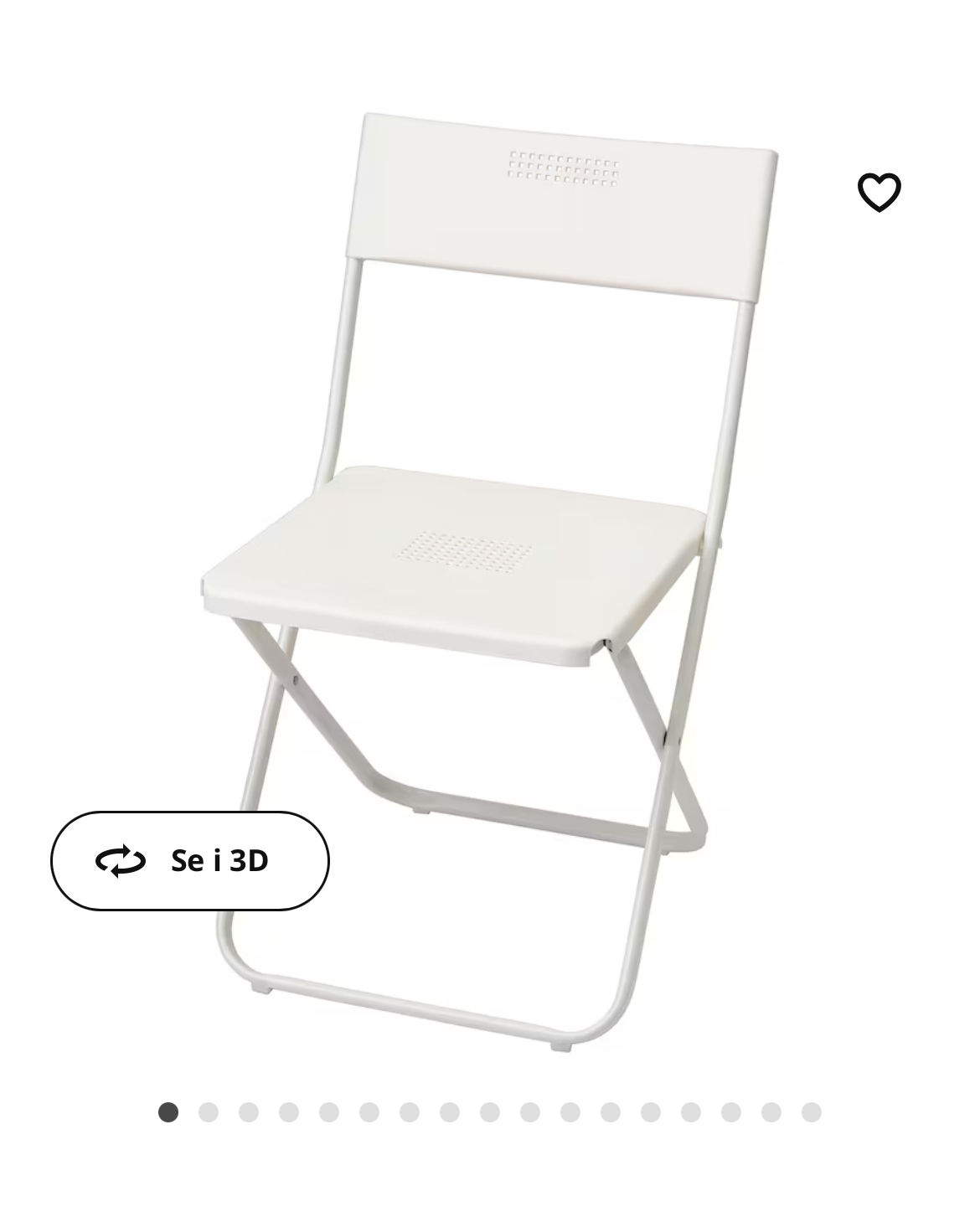Open the "Se i 3D" view
This screenshot has width=980, height=1212.
190,860
